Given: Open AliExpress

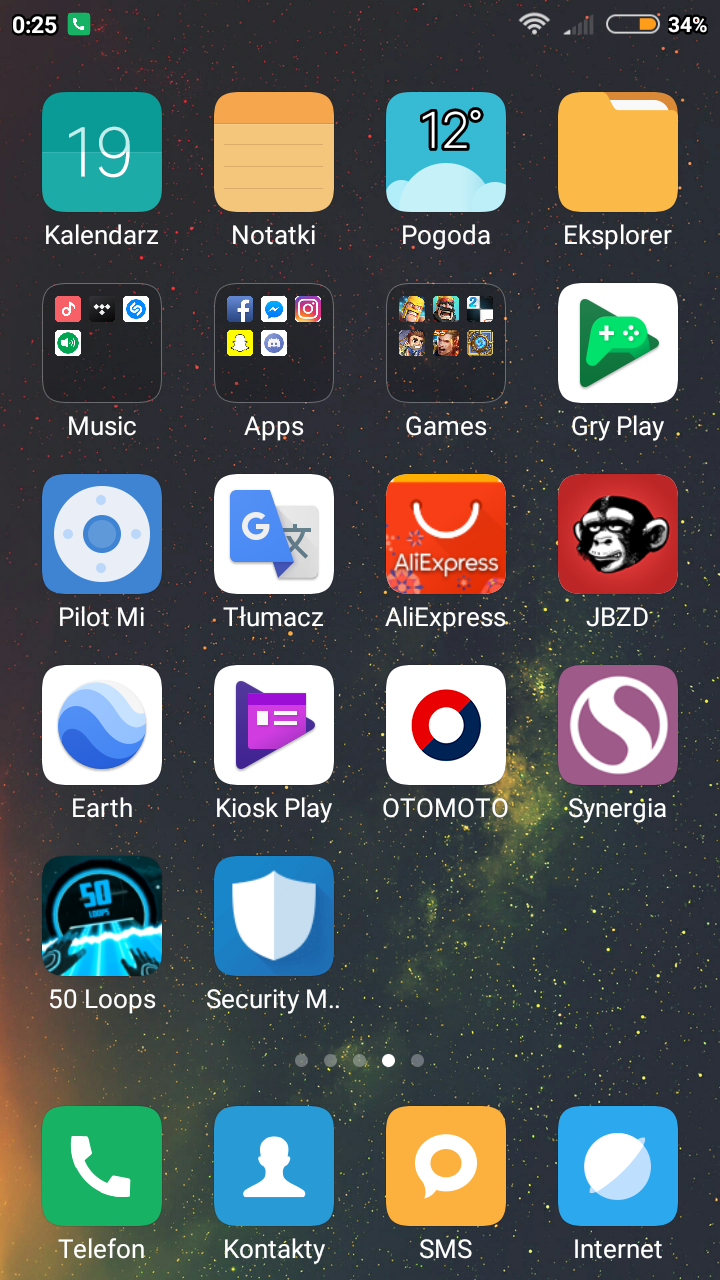Looking at the screenshot, I should (x=446, y=534).
